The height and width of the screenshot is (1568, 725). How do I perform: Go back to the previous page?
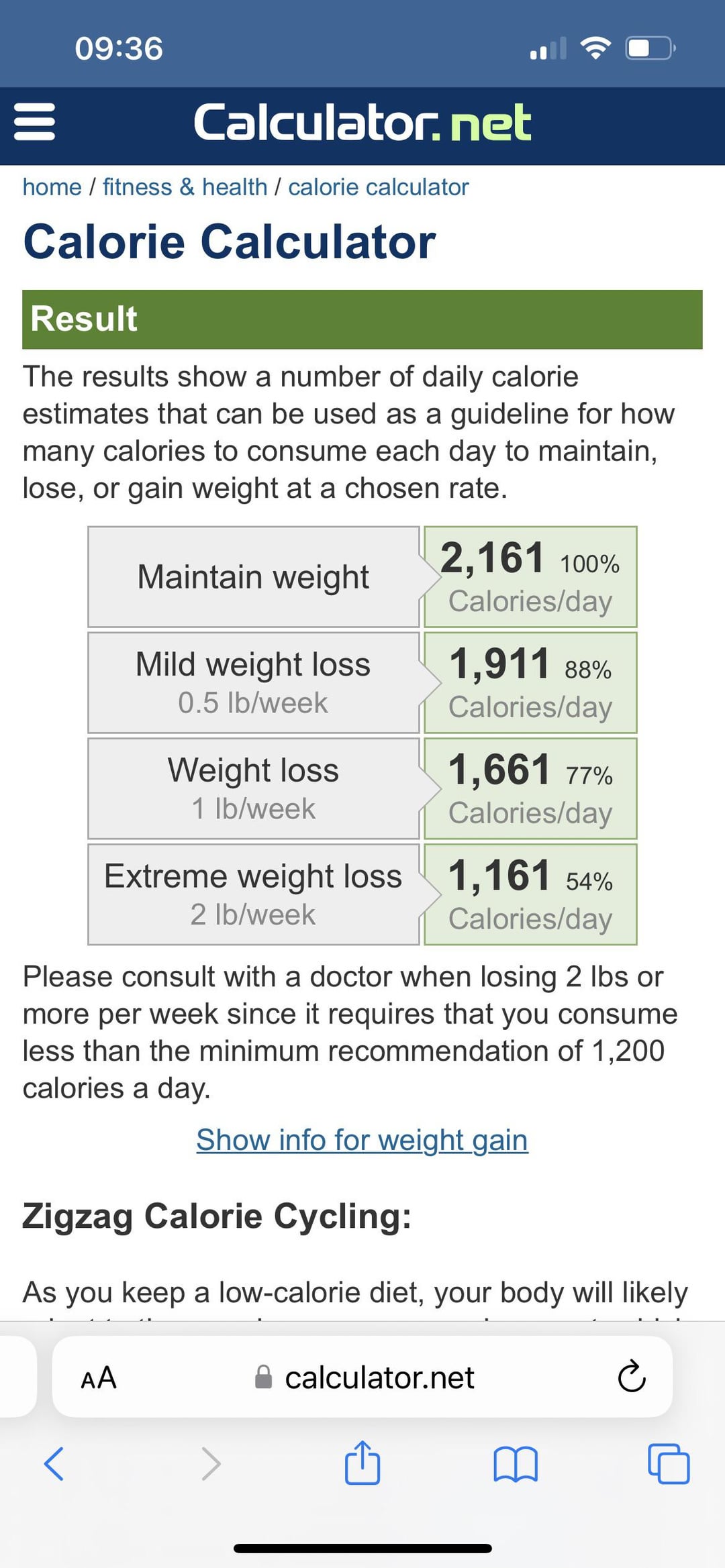54,1463
